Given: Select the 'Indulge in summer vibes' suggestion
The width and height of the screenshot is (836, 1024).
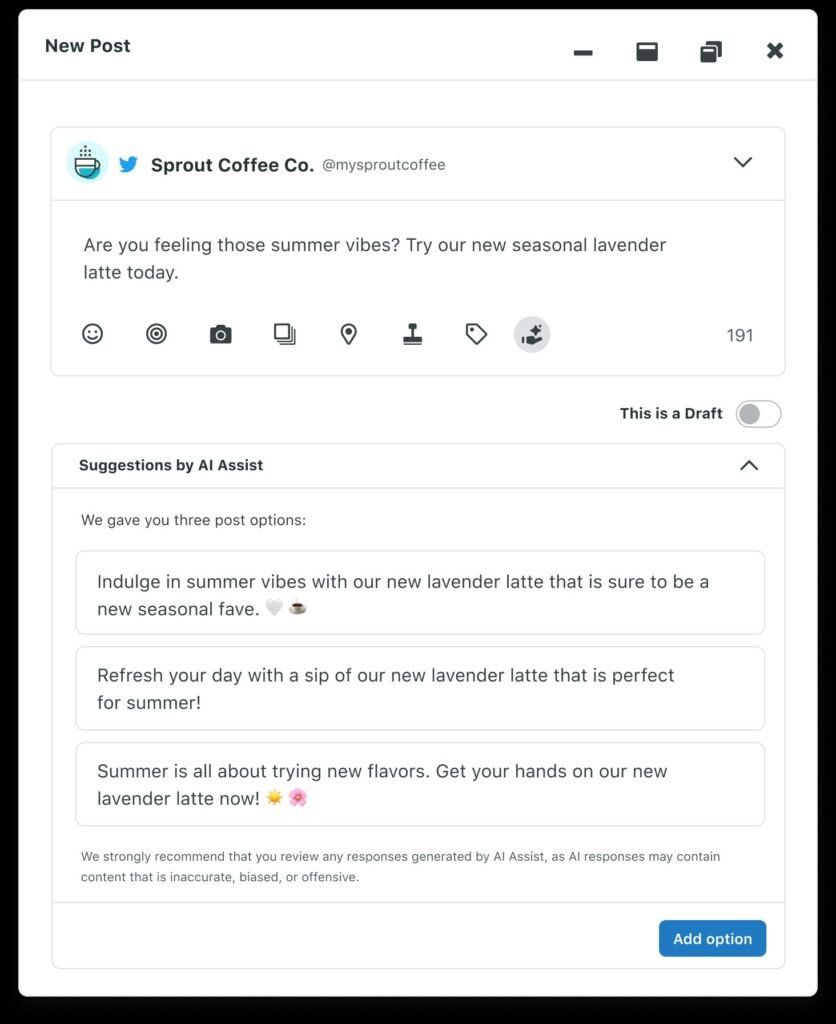Looking at the screenshot, I should point(420,592).
